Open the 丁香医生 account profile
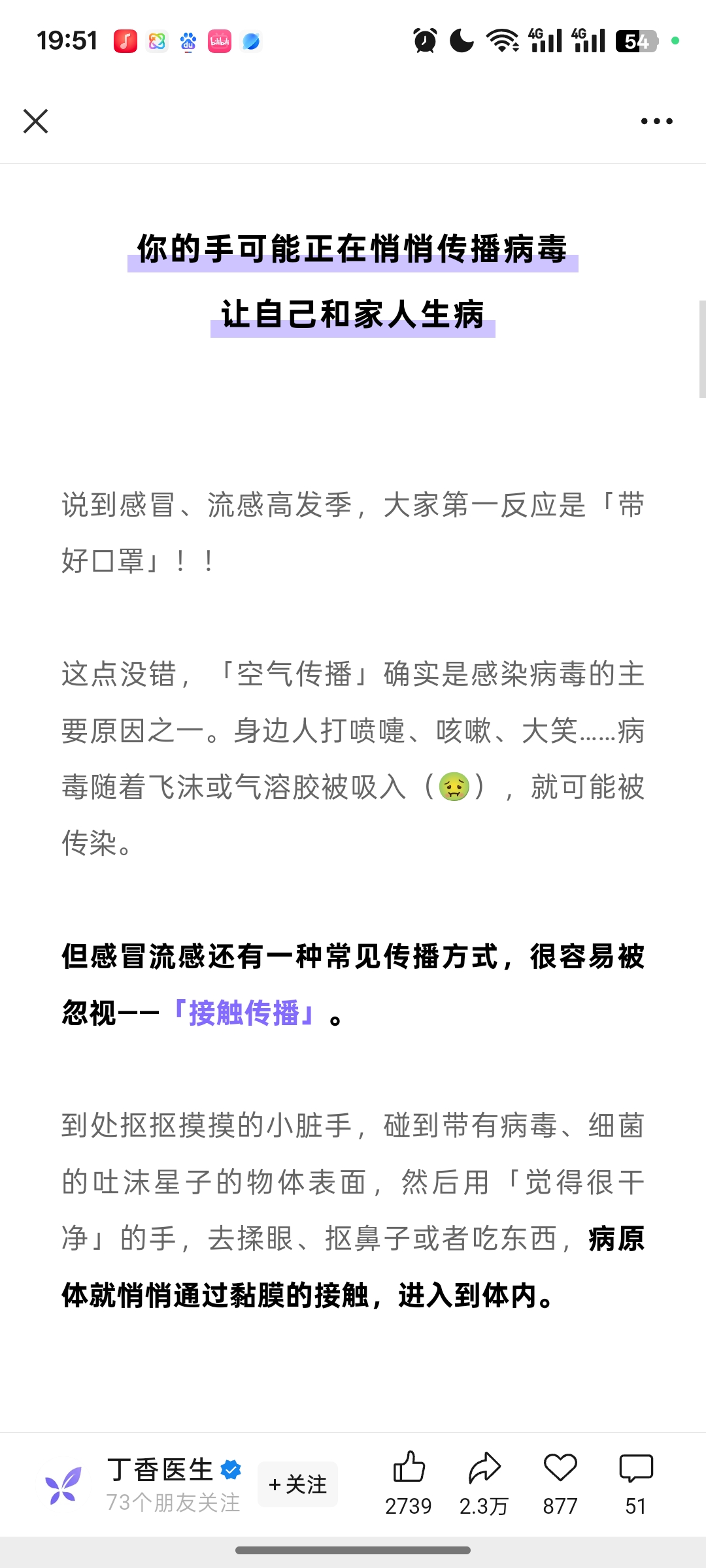The image size is (706, 1568). coord(160,1470)
